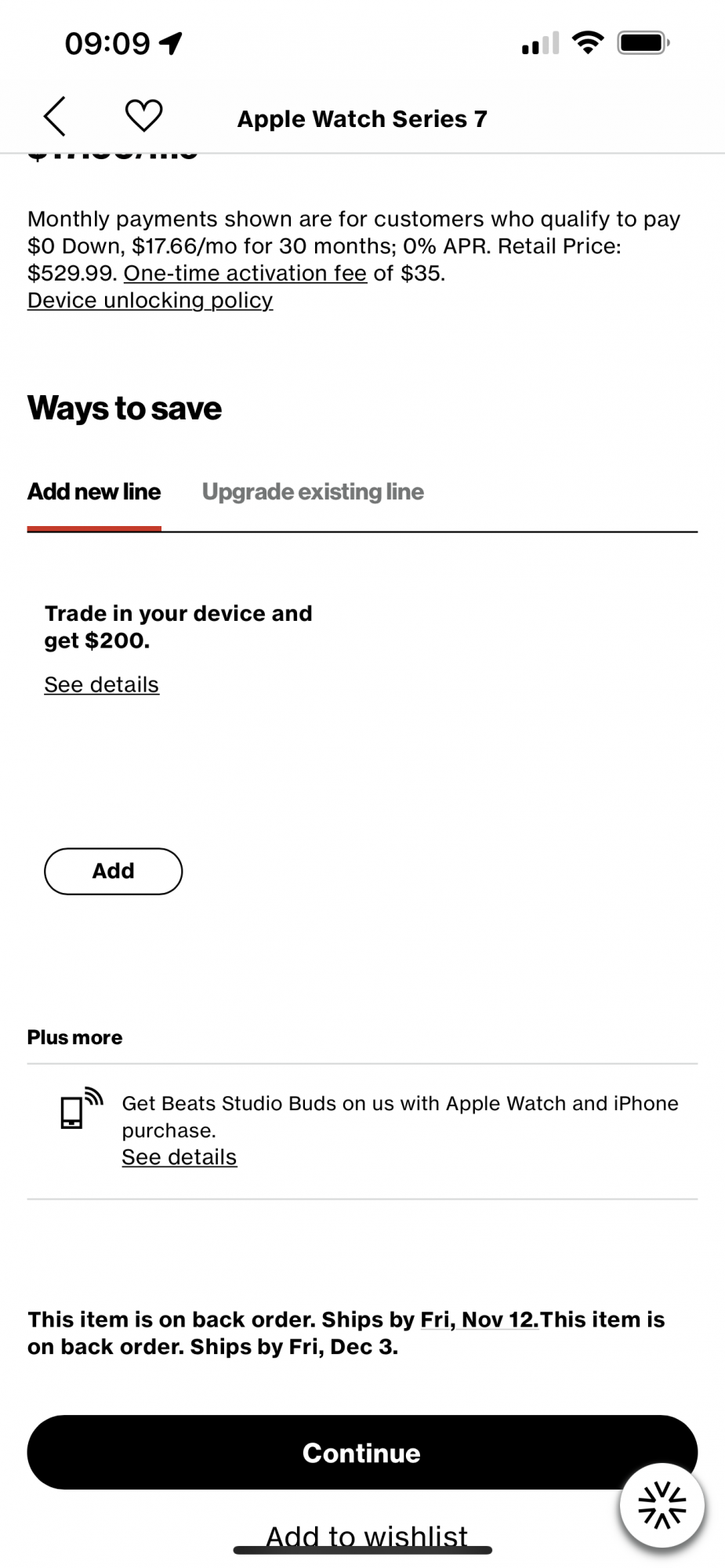View the device unlocking policy
The image size is (725, 1568).
click(x=150, y=300)
